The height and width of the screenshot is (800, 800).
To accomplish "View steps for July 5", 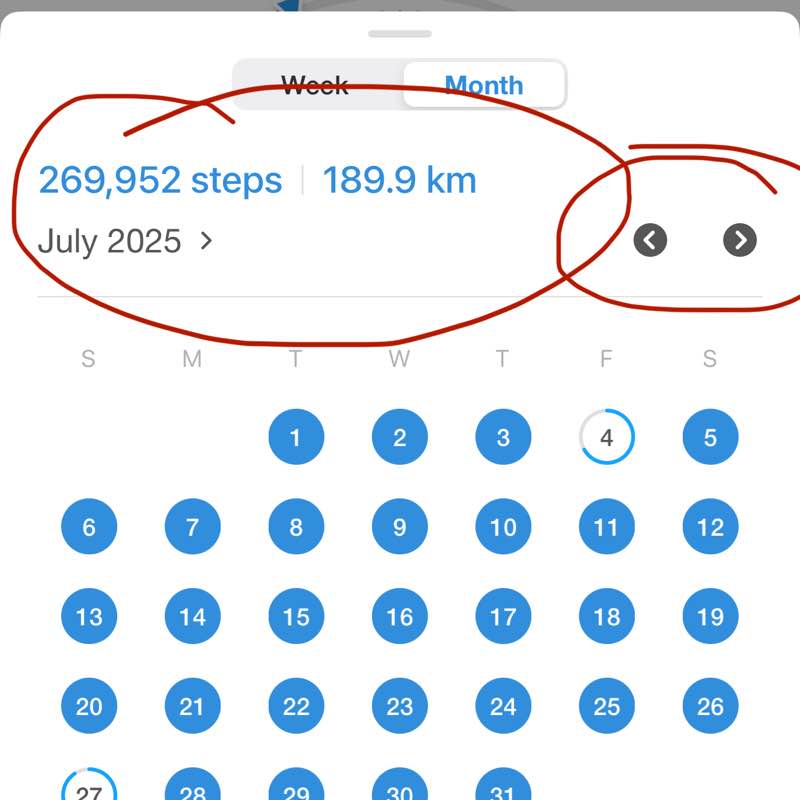I will 710,437.
